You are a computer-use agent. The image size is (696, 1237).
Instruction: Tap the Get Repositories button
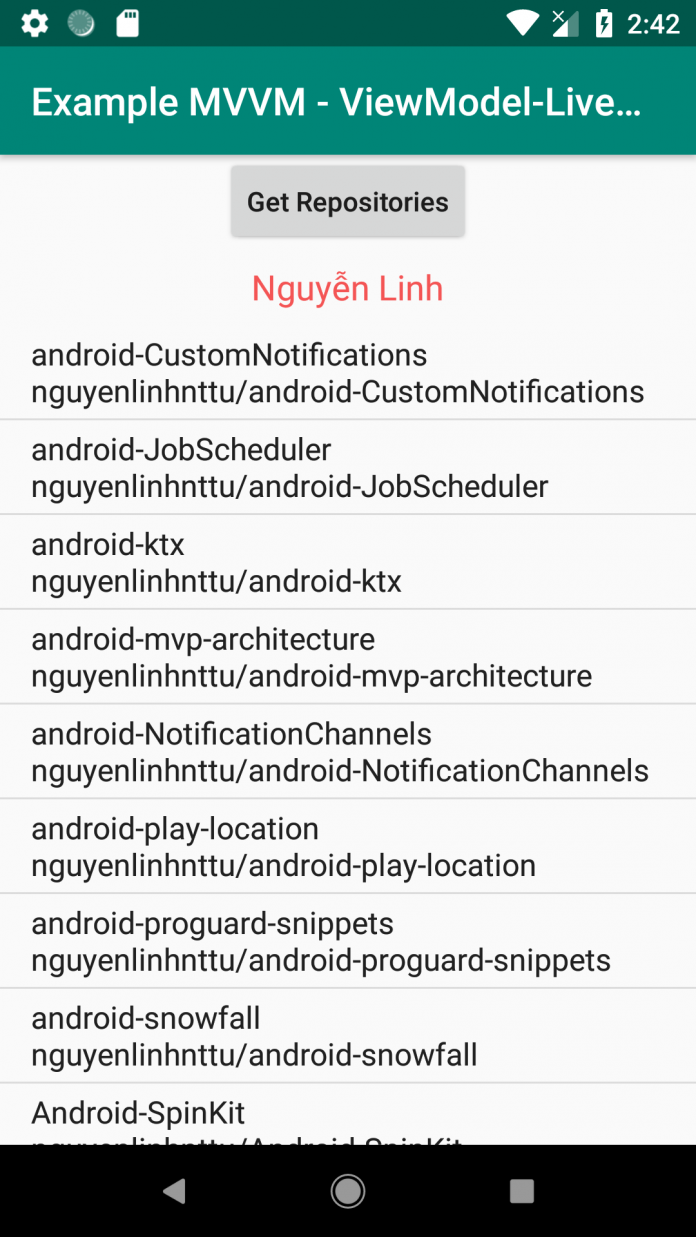coord(348,202)
